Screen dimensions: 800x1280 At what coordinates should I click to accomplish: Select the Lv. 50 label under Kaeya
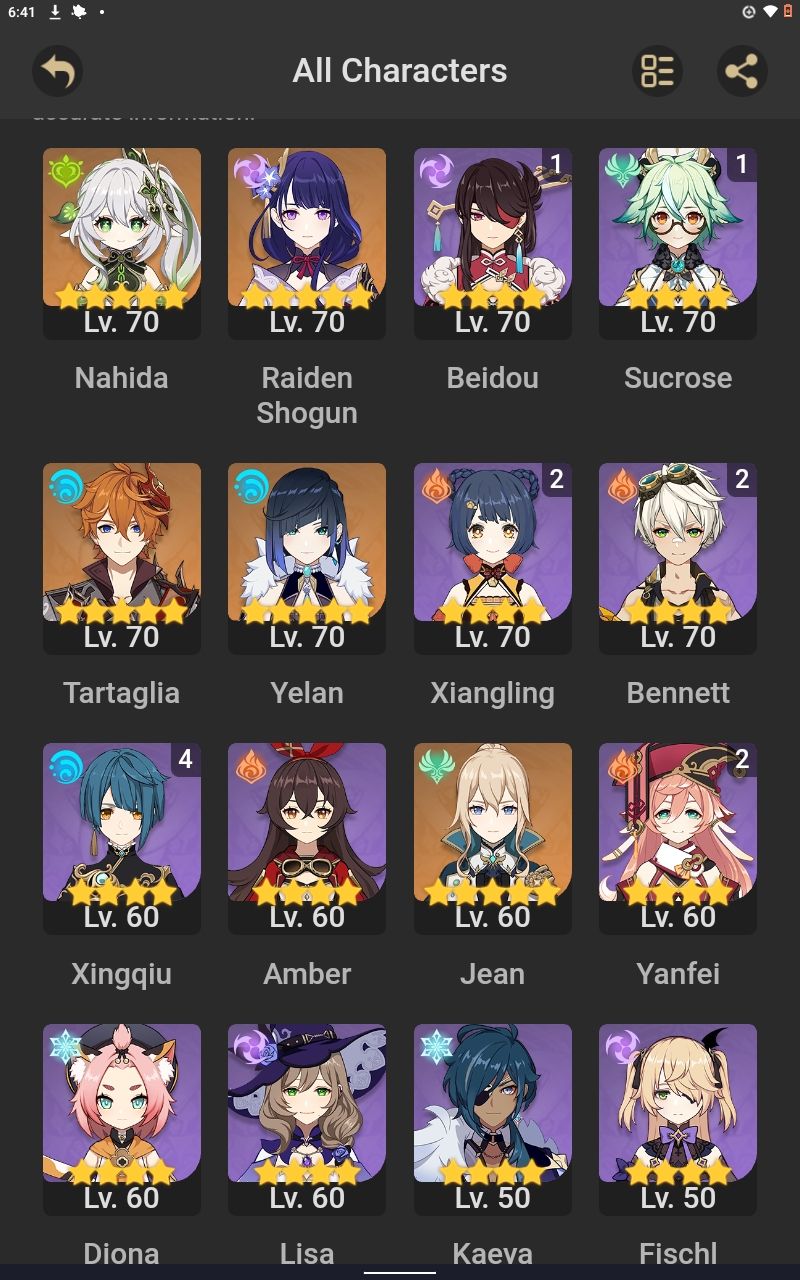tap(493, 1198)
